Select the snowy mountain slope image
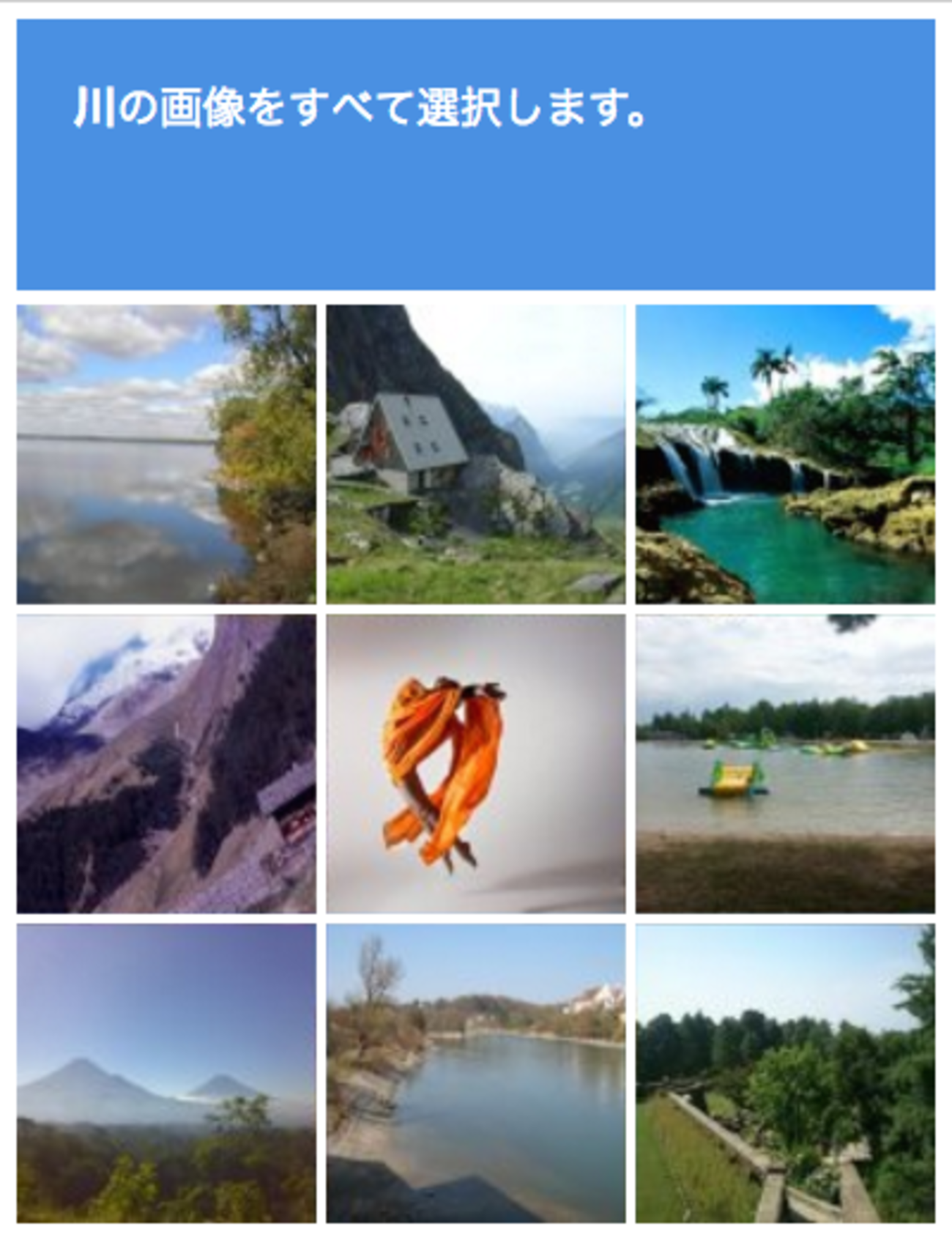952x1240 pixels. point(166,763)
